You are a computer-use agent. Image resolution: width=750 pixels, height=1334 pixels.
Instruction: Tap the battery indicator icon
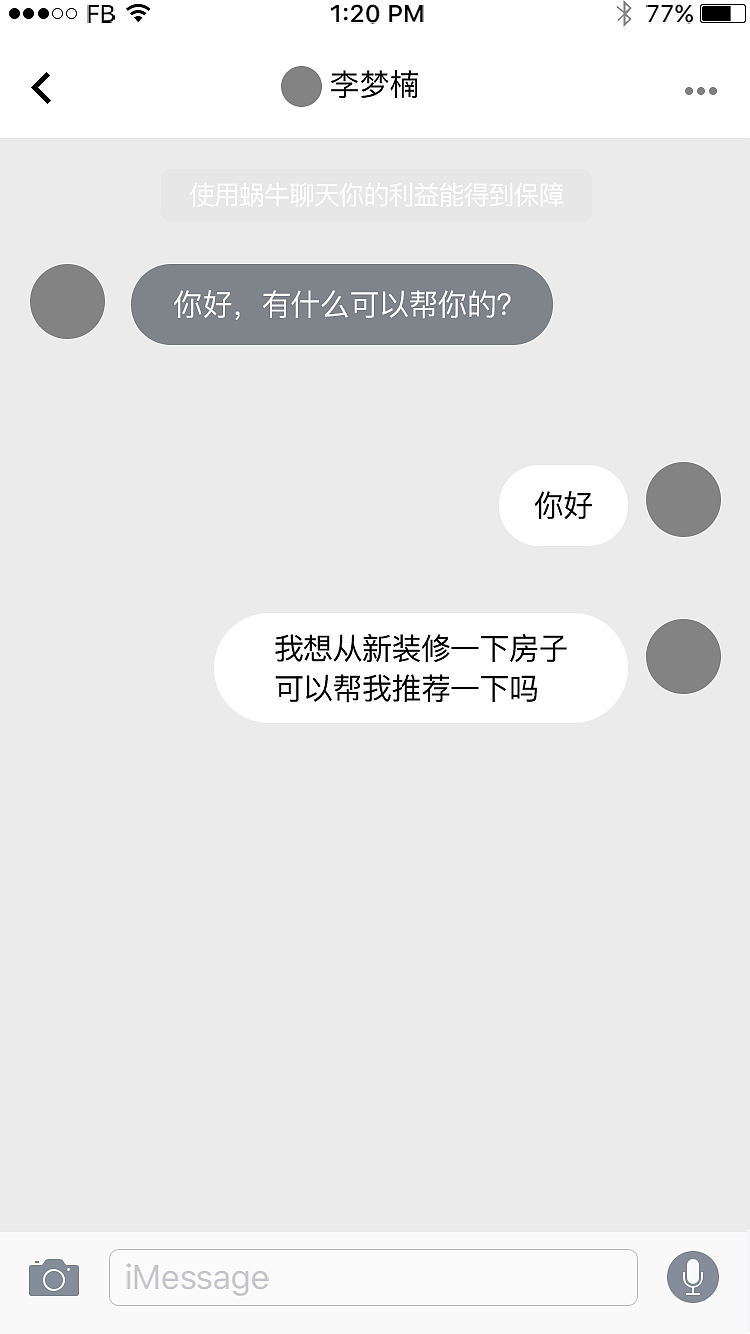(x=717, y=13)
